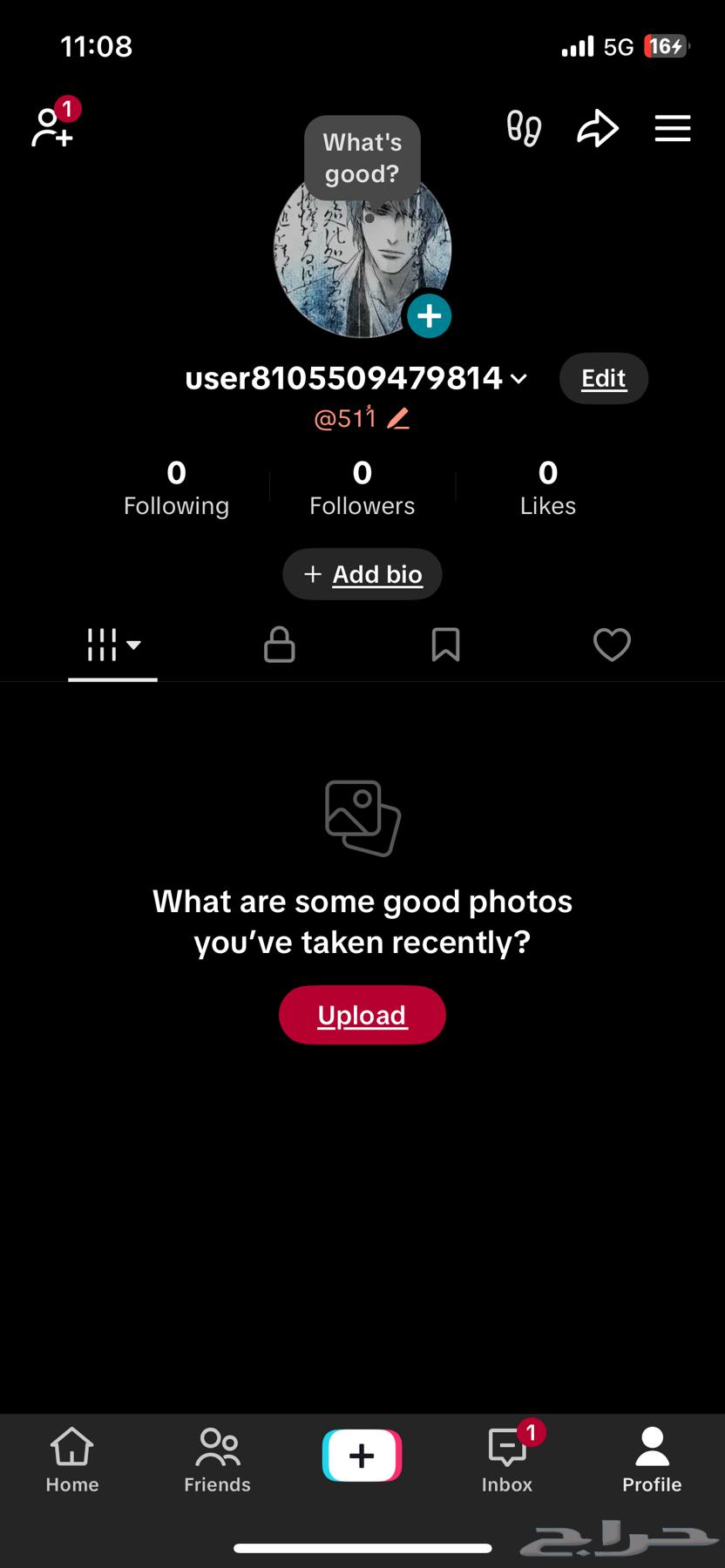Switch to the liked videos heart tab
Screen dimensions: 725x1568
(612, 645)
